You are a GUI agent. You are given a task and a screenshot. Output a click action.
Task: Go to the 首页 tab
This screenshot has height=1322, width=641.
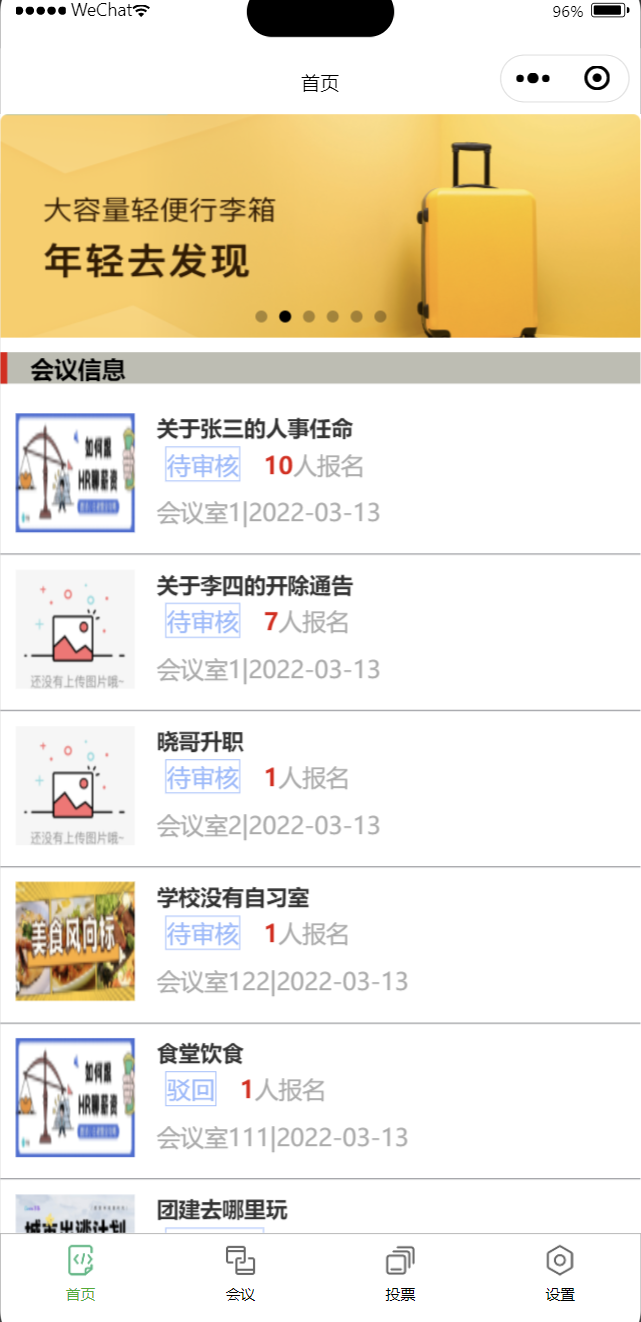coord(81,1273)
